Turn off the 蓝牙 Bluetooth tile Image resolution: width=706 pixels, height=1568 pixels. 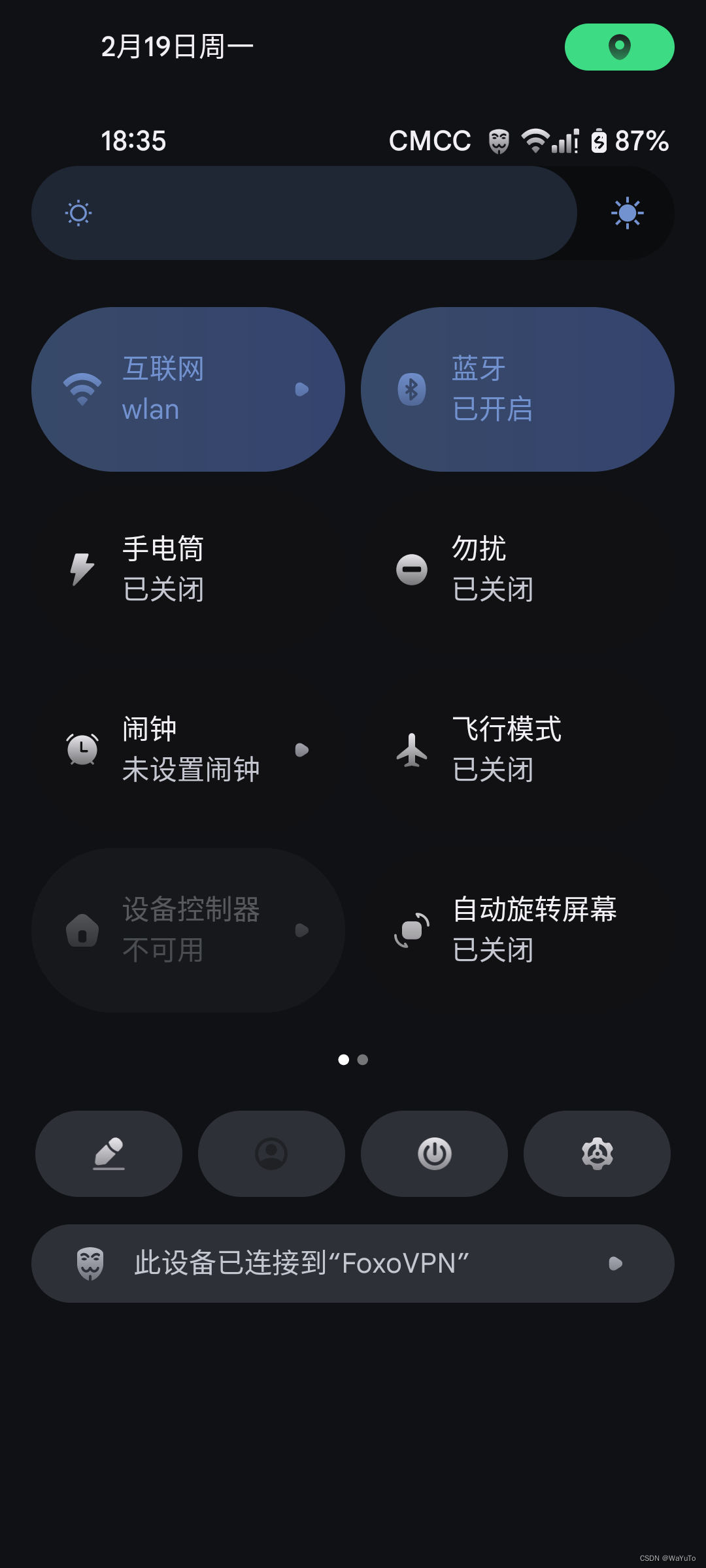pos(518,389)
